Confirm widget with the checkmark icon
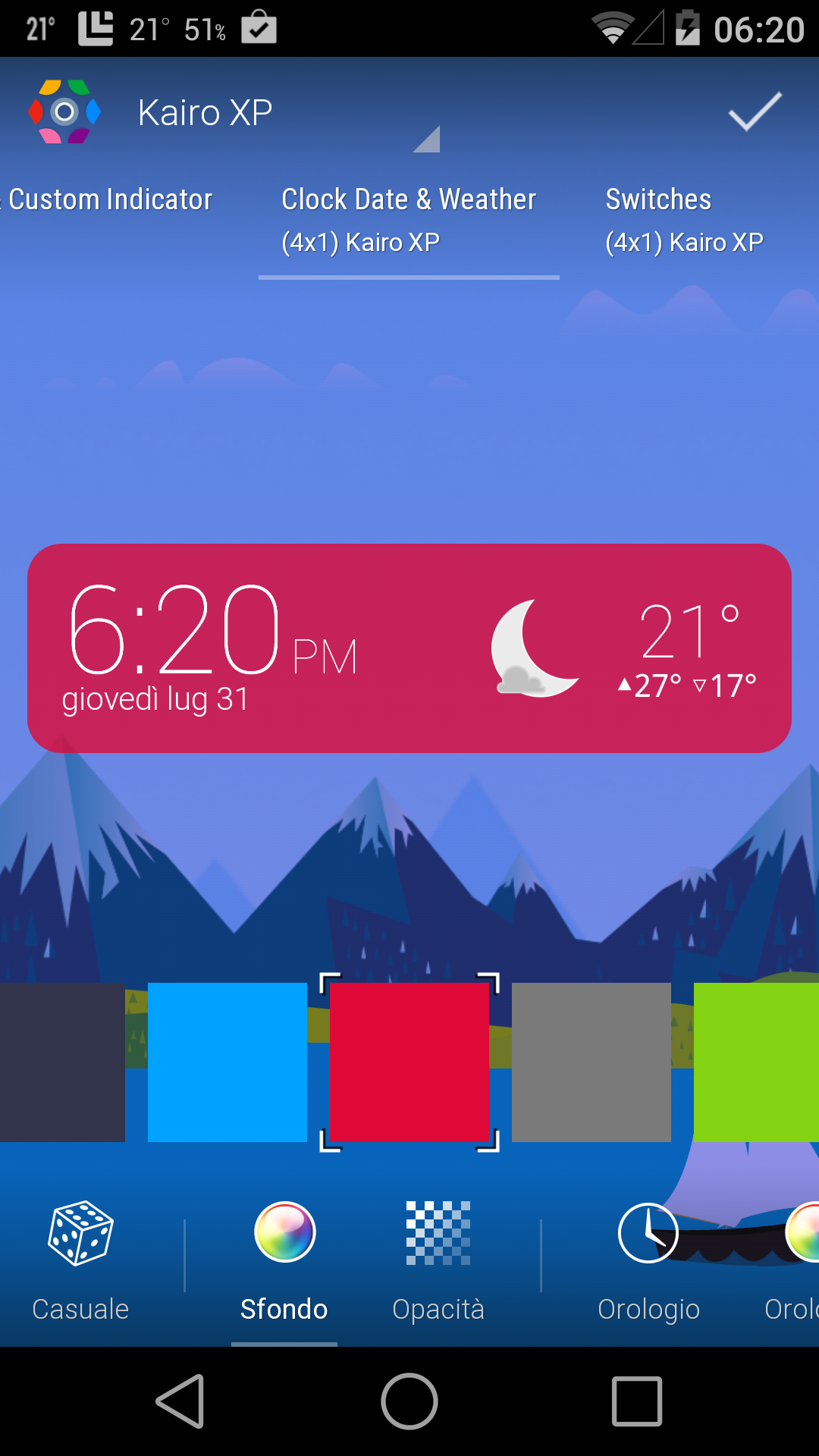The height and width of the screenshot is (1456, 819). (755, 112)
